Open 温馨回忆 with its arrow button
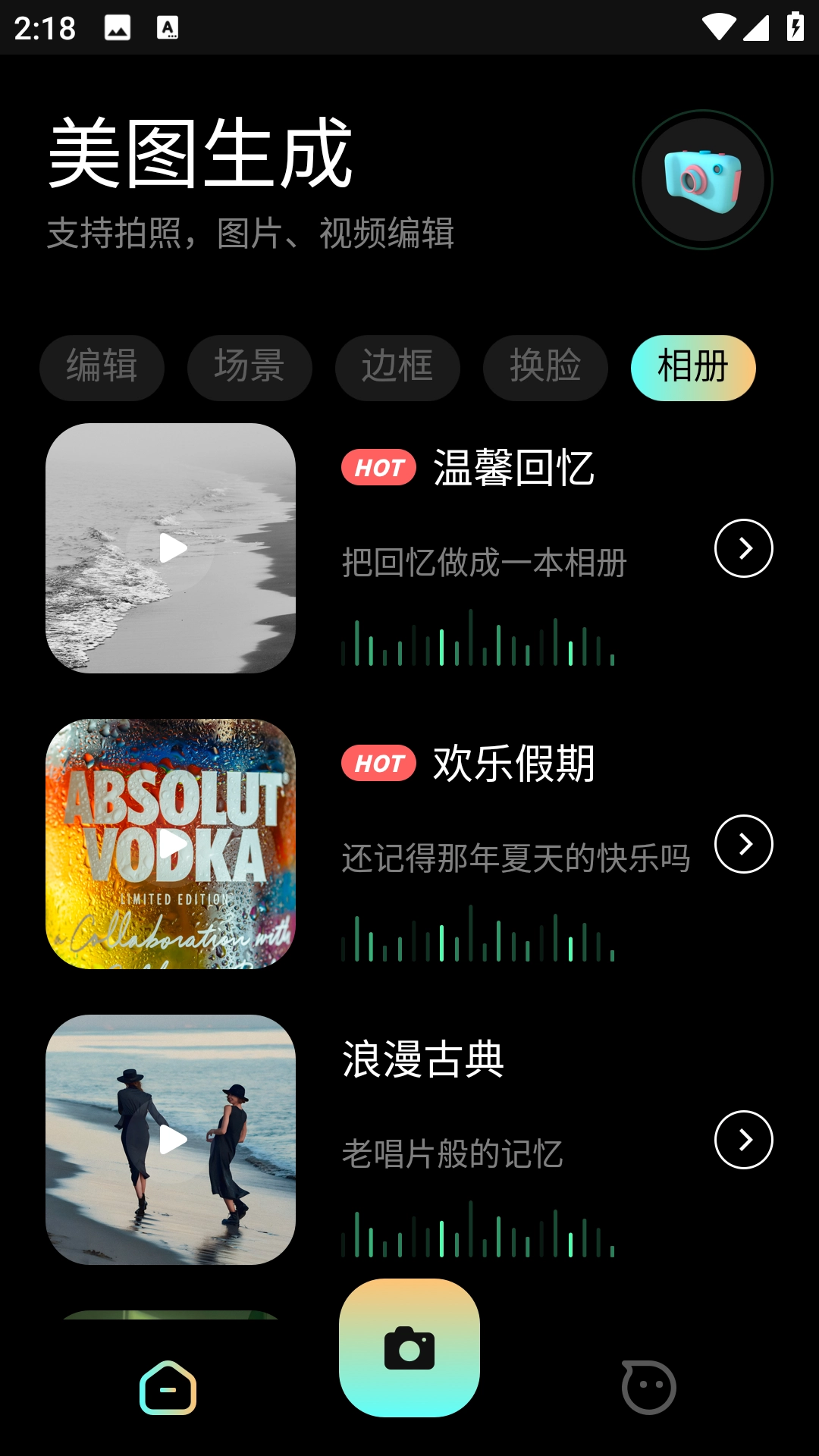The image size is (819, 1456). point(743,548)
